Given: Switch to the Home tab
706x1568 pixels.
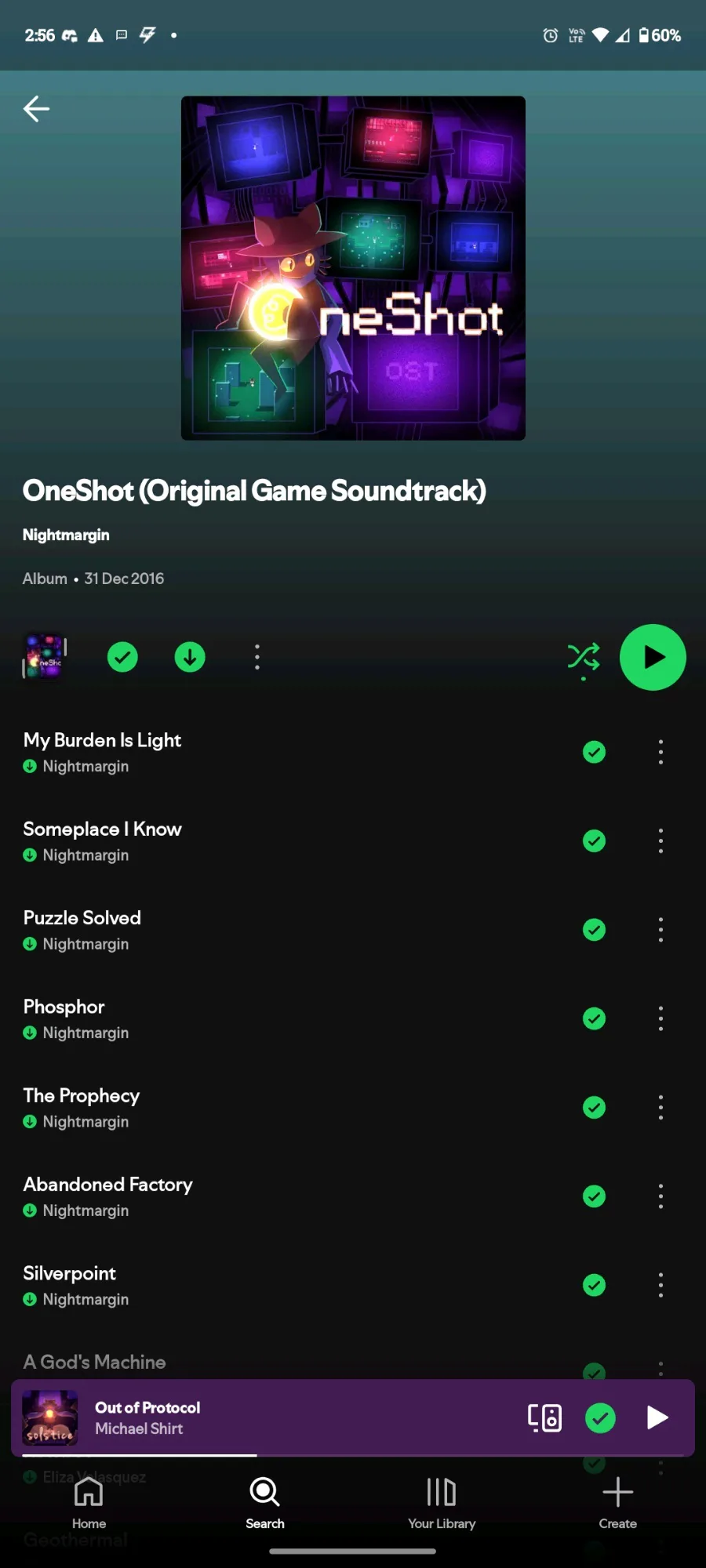Looking at the screenshot, I should (89, 1503).
